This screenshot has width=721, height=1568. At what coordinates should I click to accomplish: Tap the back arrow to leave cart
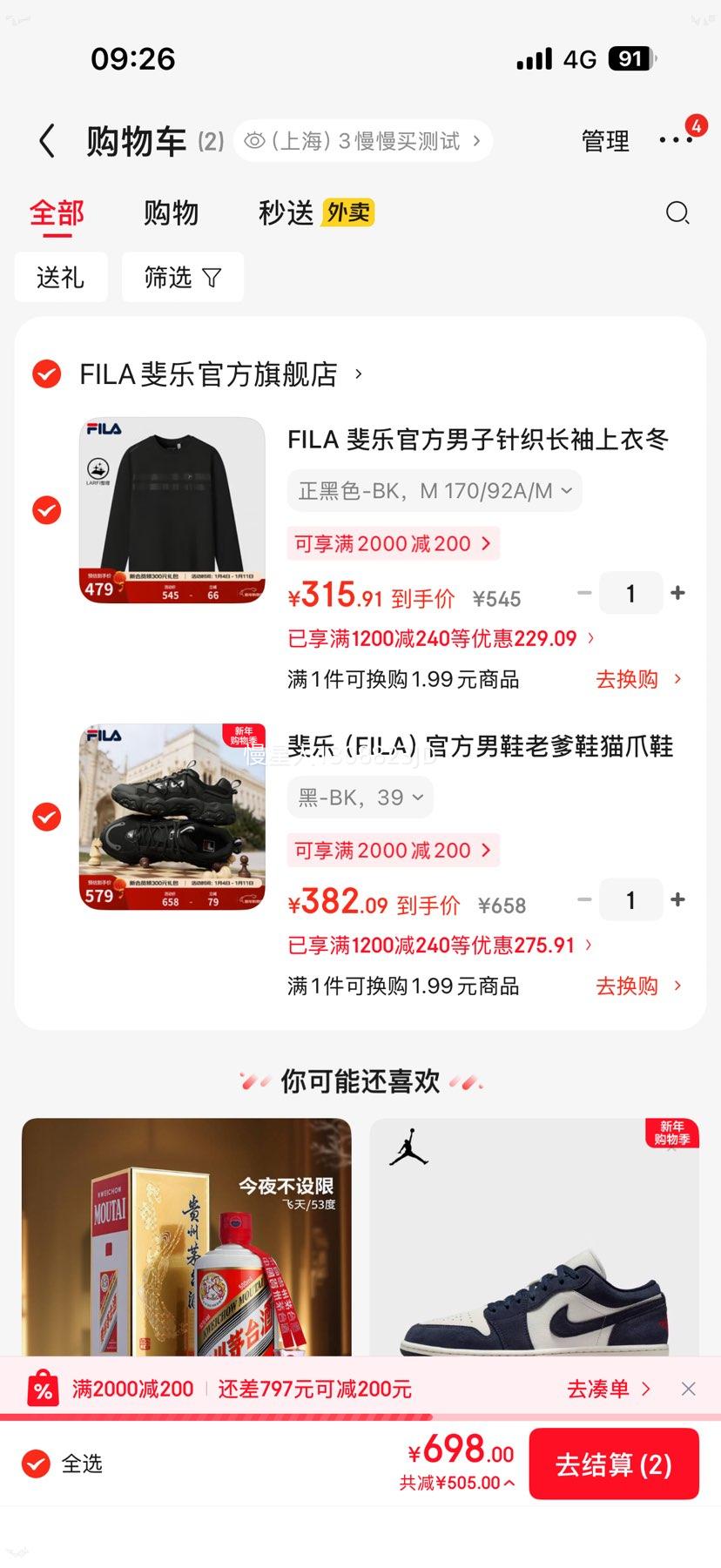pyautogui.click(x=45, y=140)
